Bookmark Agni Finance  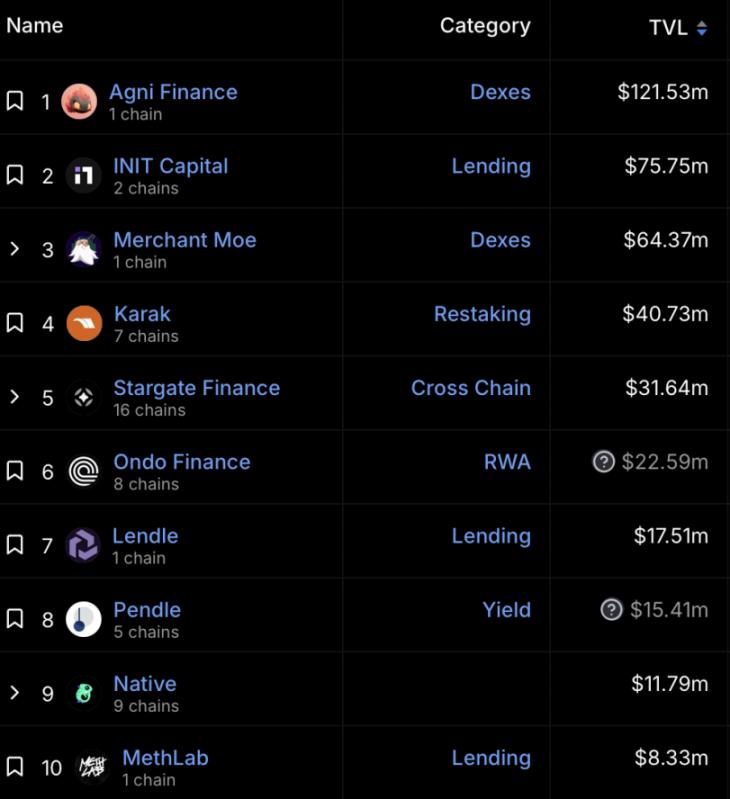[15, 101]
